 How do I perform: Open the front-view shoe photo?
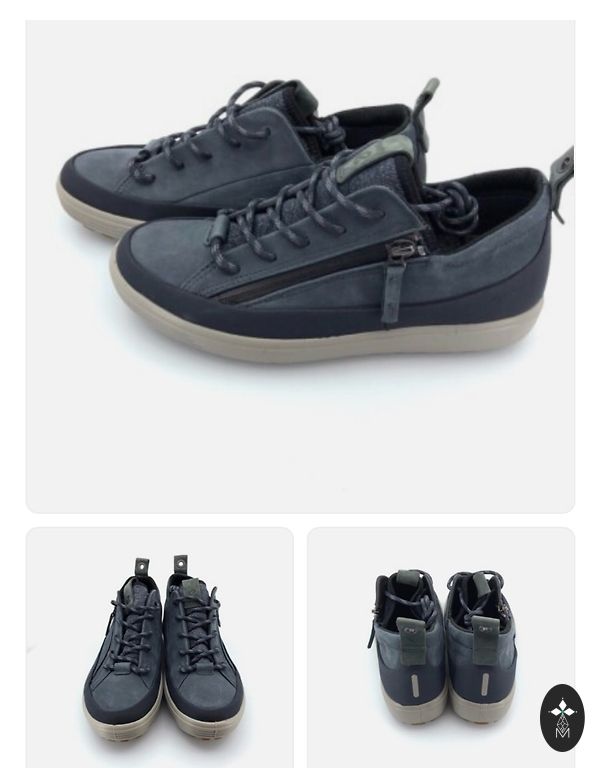pyautogui.click(x=160, y=648)
